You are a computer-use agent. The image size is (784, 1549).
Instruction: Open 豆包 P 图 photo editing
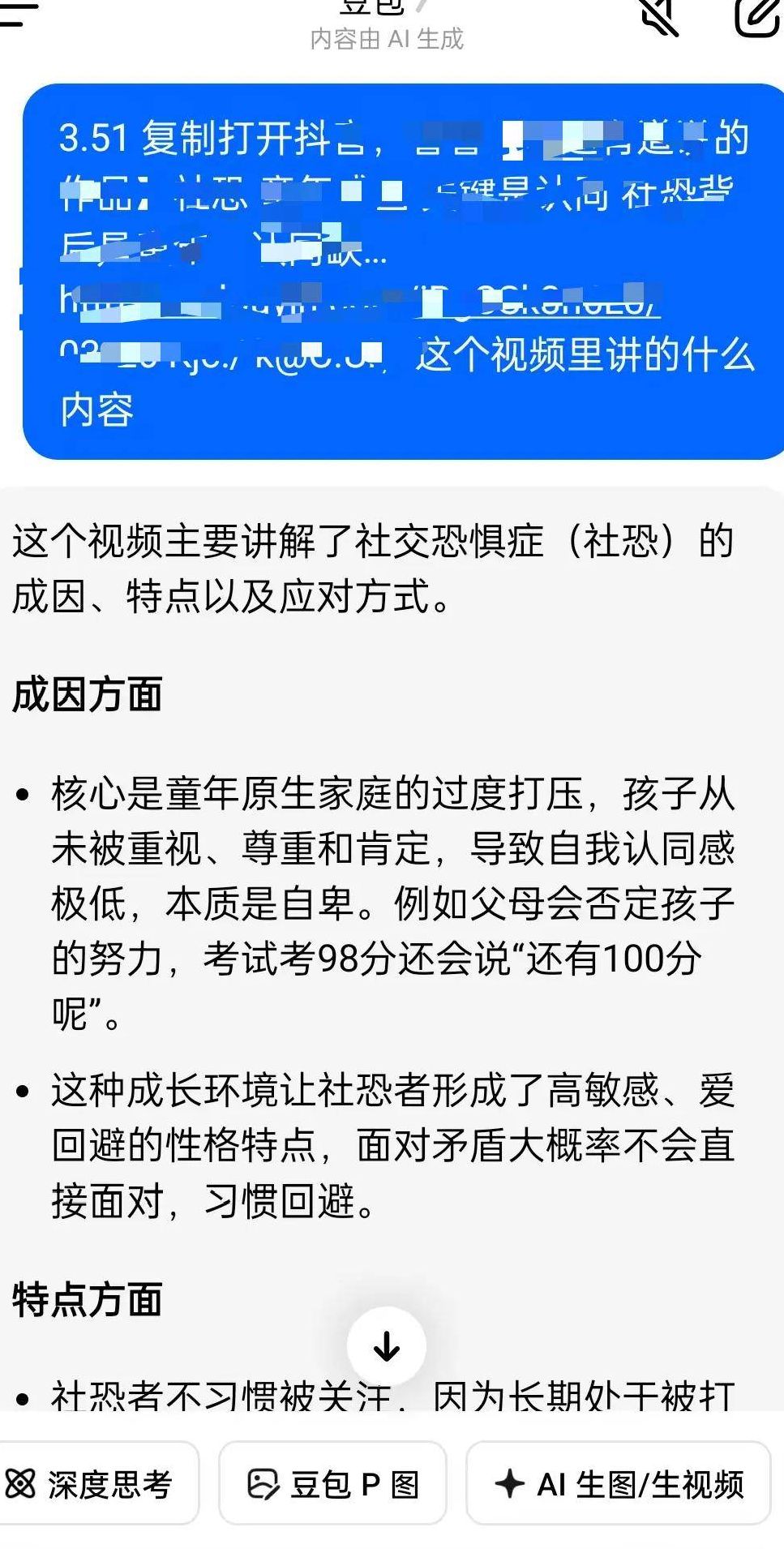[x=333, y=1484]
